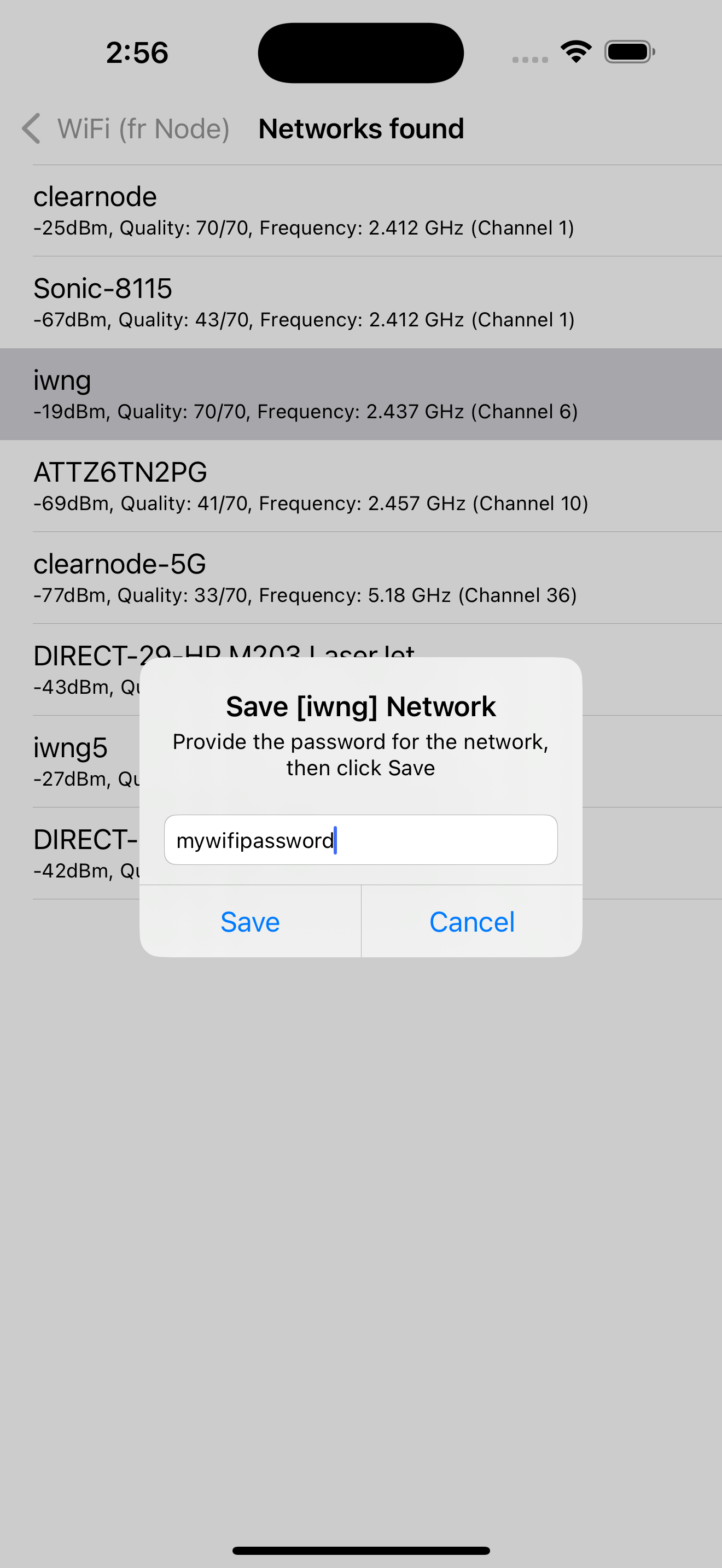Save the iwng network password
Screen dimensions: 722x1568
tap(250, 922)
